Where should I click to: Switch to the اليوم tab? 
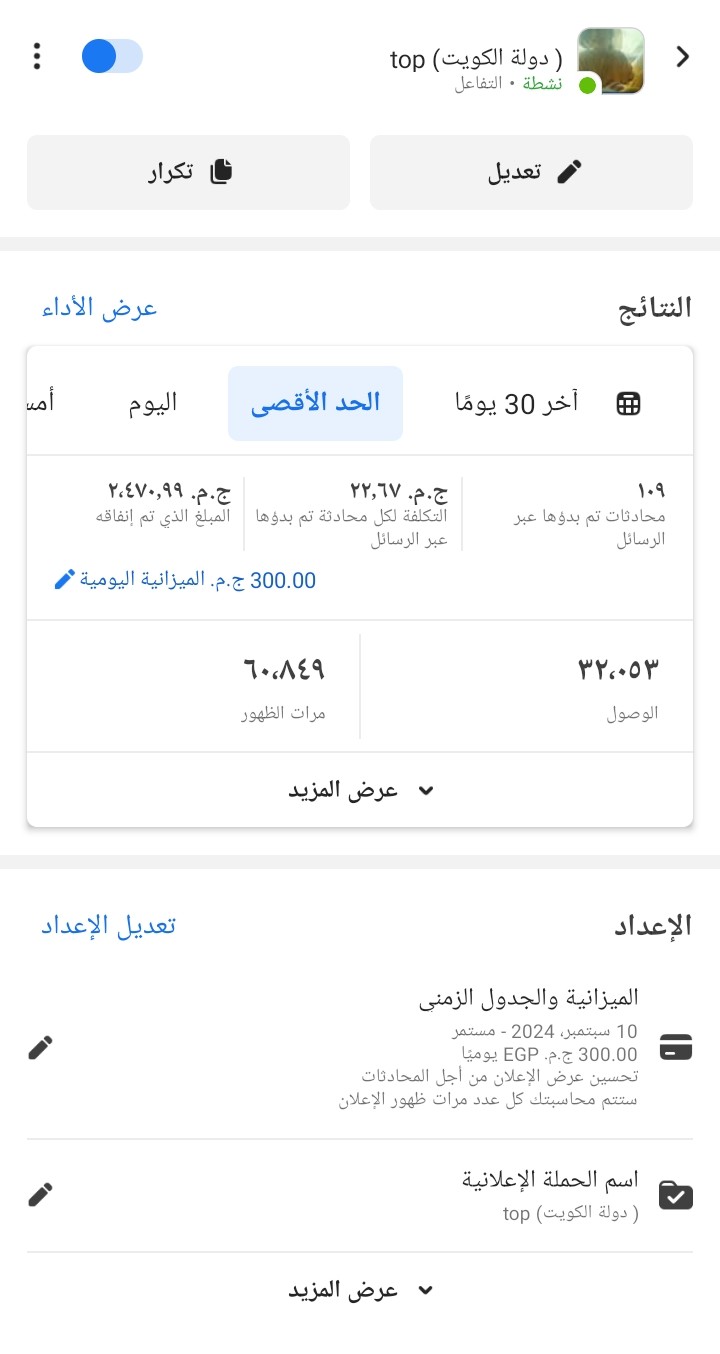(x=153, y=403)
